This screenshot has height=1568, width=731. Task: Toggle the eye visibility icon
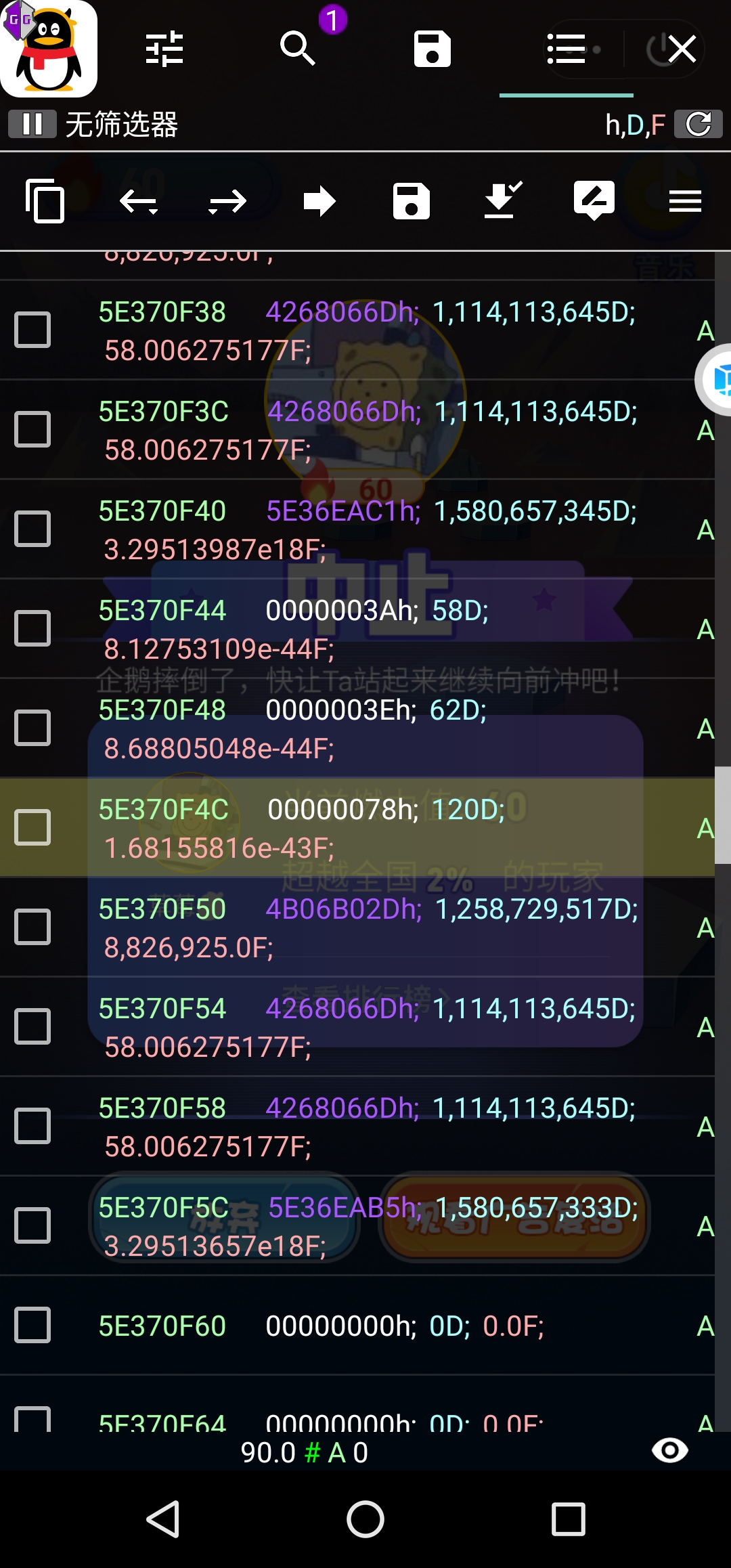pos(669,1451)
